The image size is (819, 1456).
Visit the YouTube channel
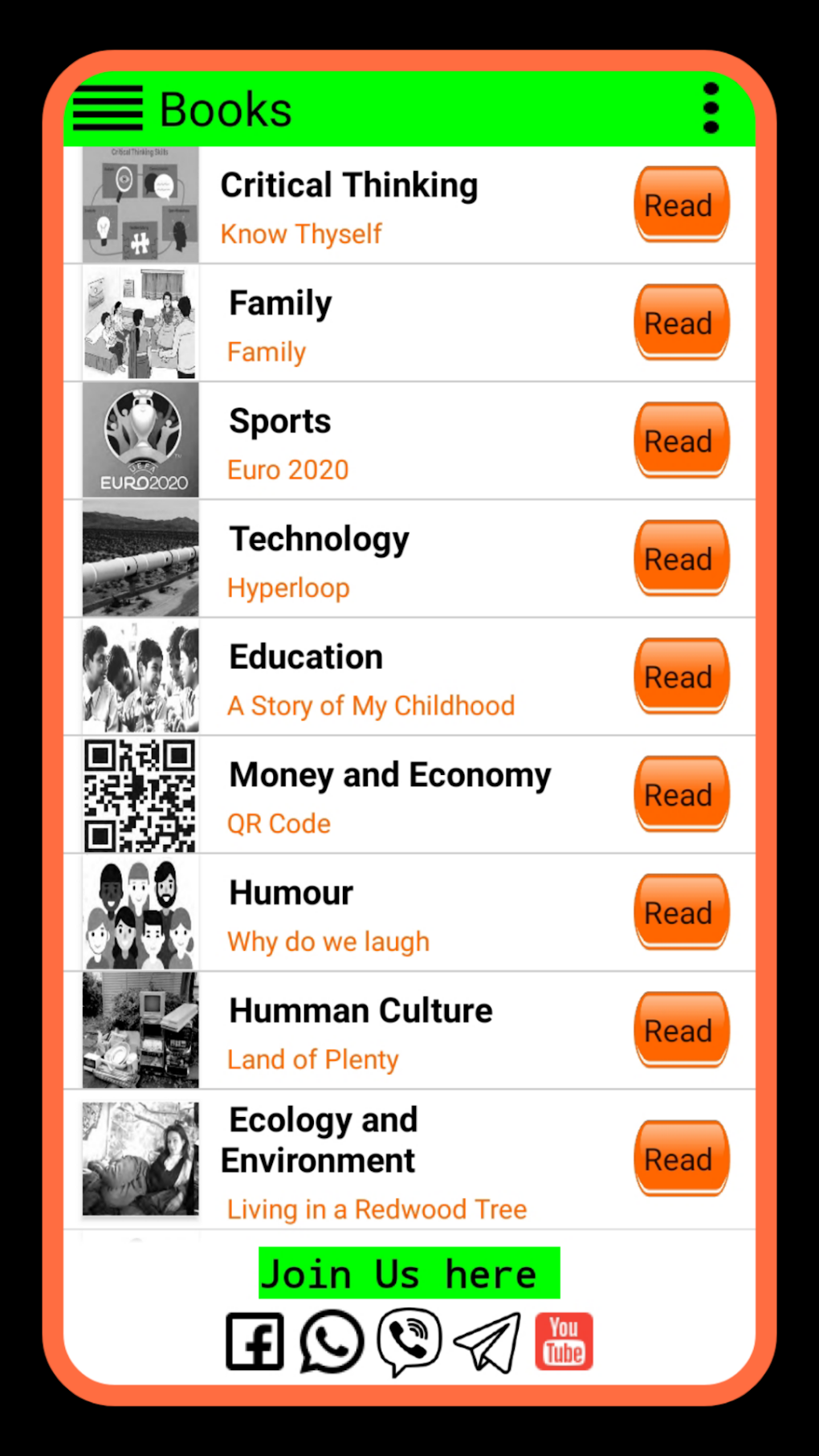point(564,1341)
